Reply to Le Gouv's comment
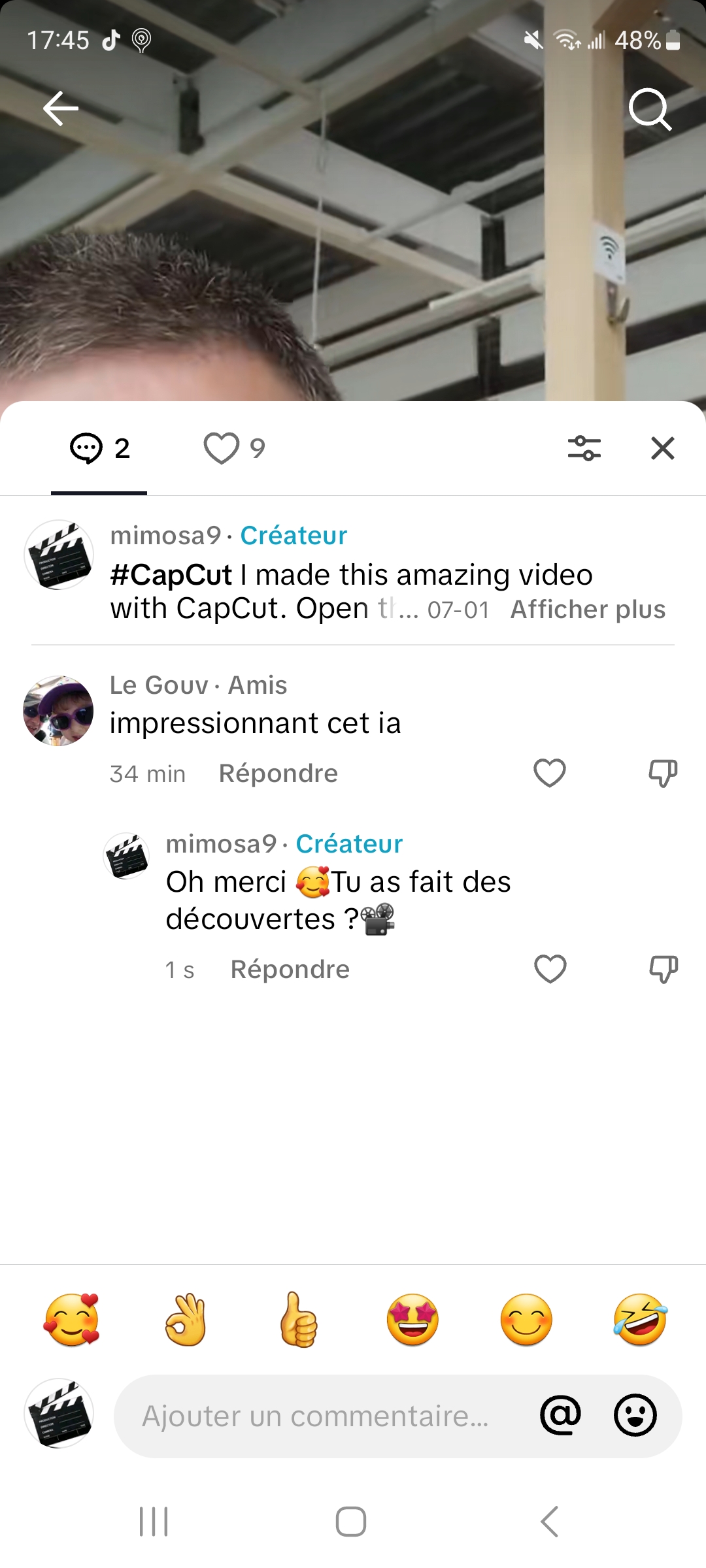The height and width of the screenshot is (1568, 706). 278,774
